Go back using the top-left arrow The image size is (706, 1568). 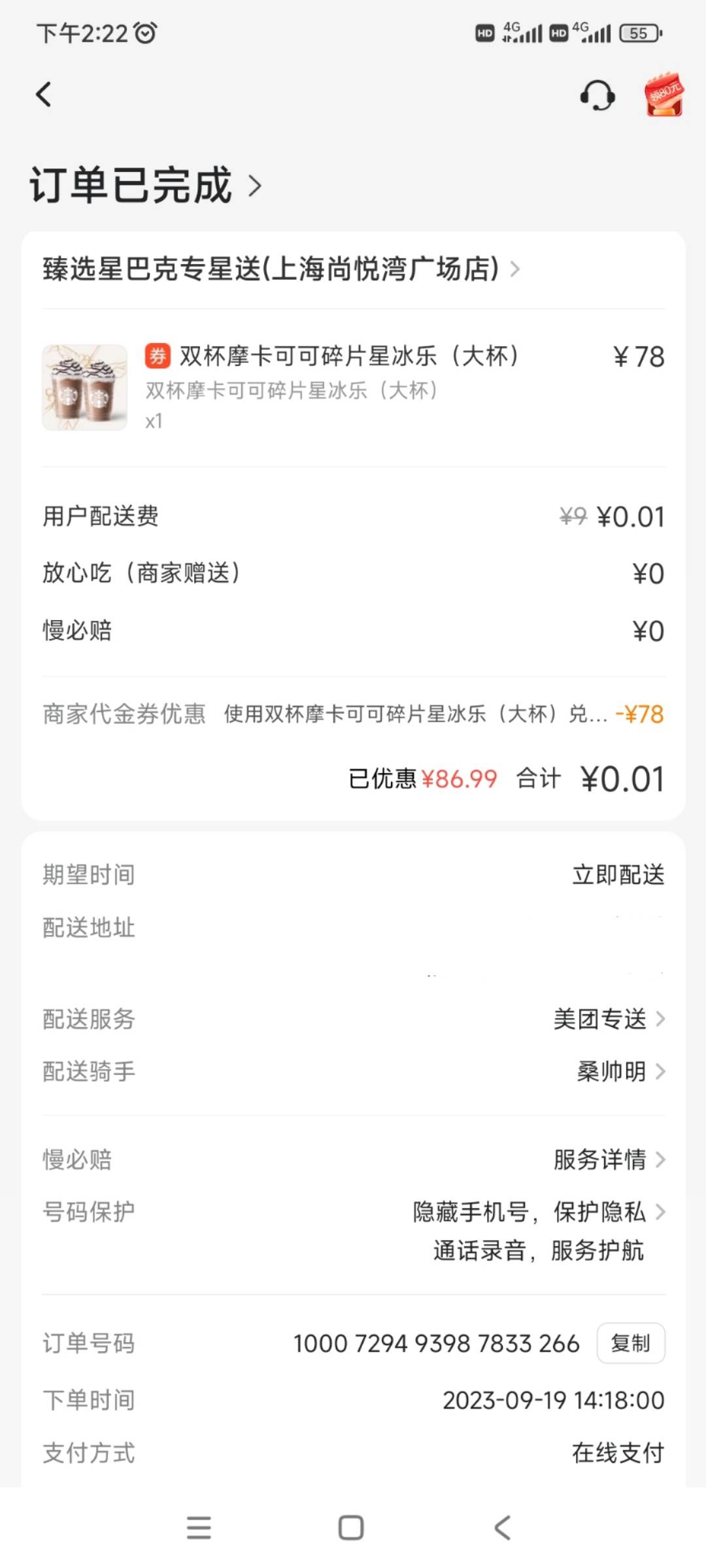tap(44, 95)
